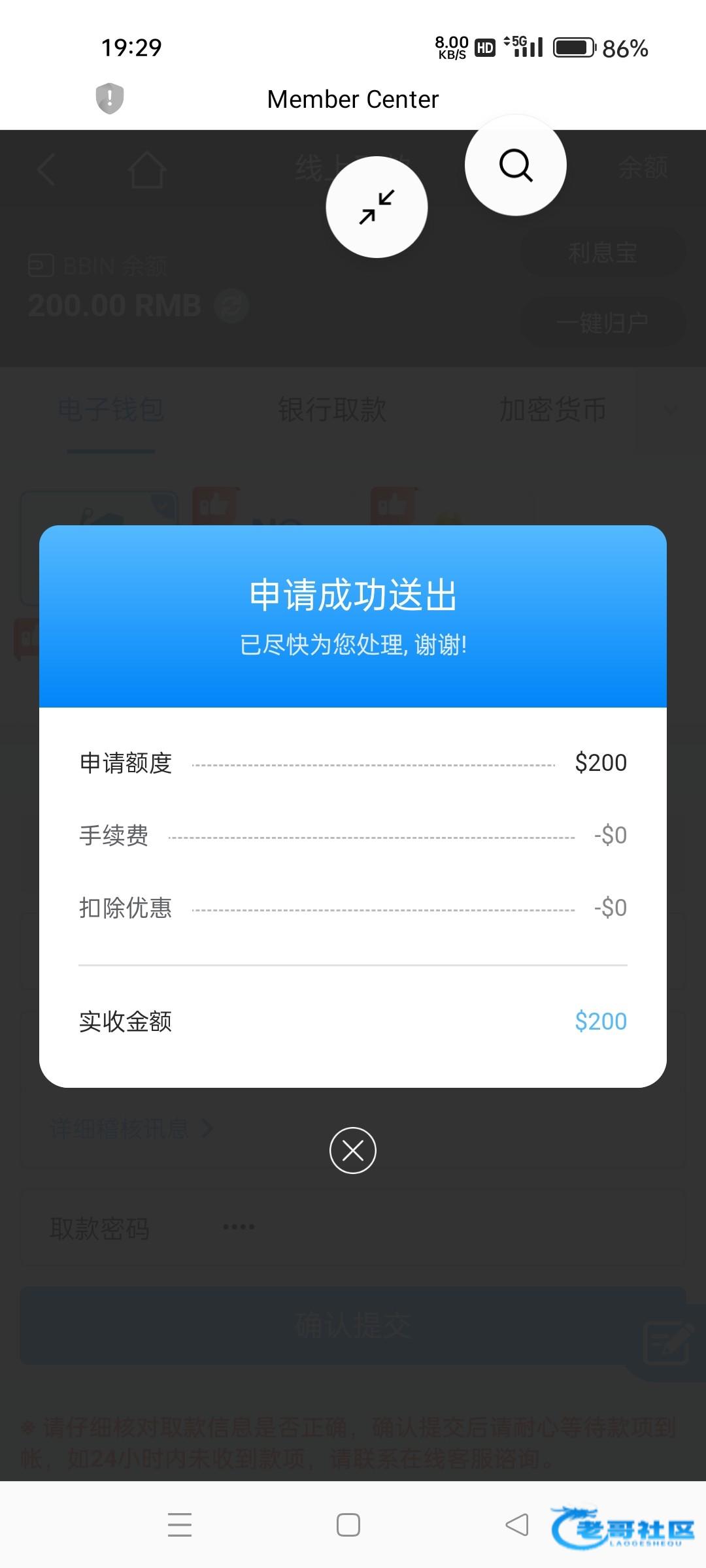Tap the floating search magnifier button

click(516, 165)
